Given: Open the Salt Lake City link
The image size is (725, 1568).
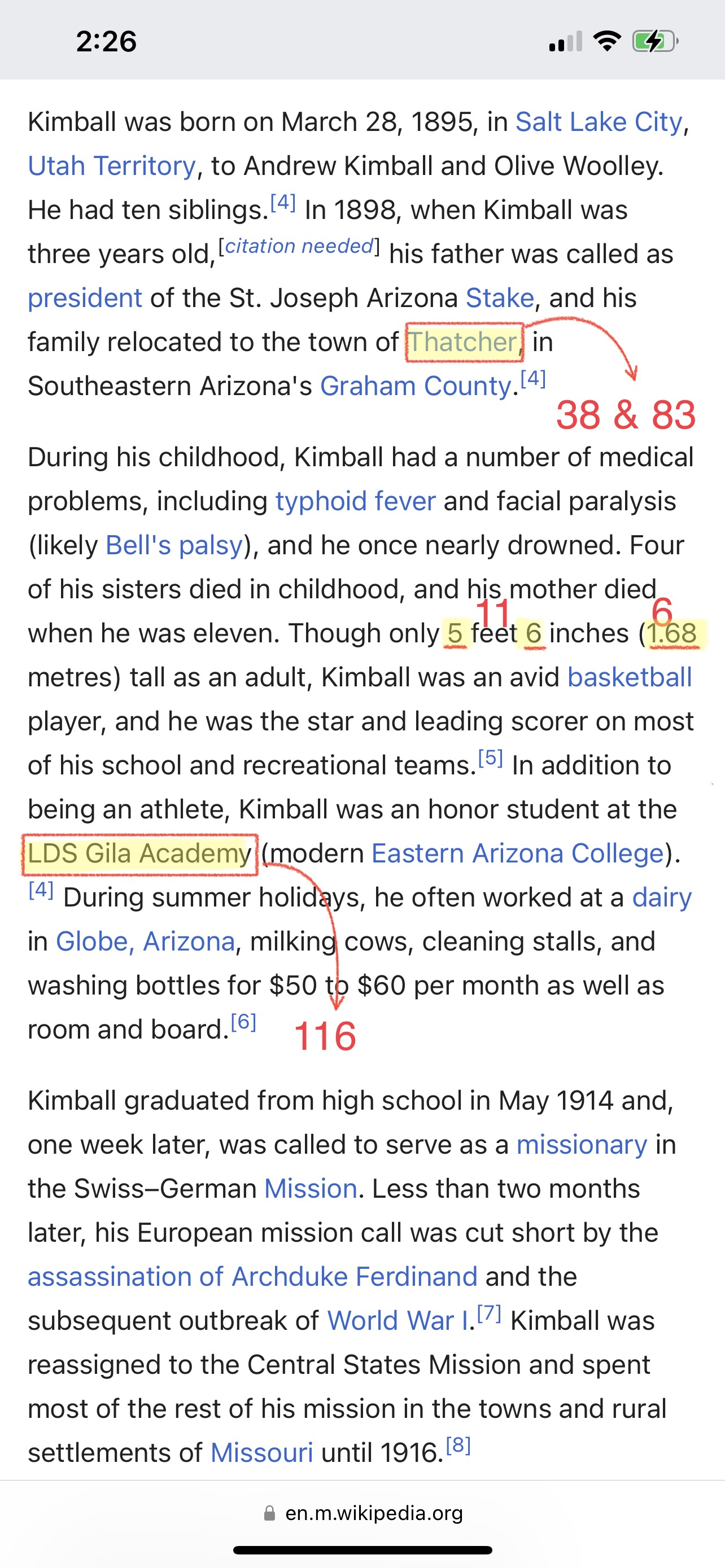Looking at the screenshot, I should pos(599,122).
